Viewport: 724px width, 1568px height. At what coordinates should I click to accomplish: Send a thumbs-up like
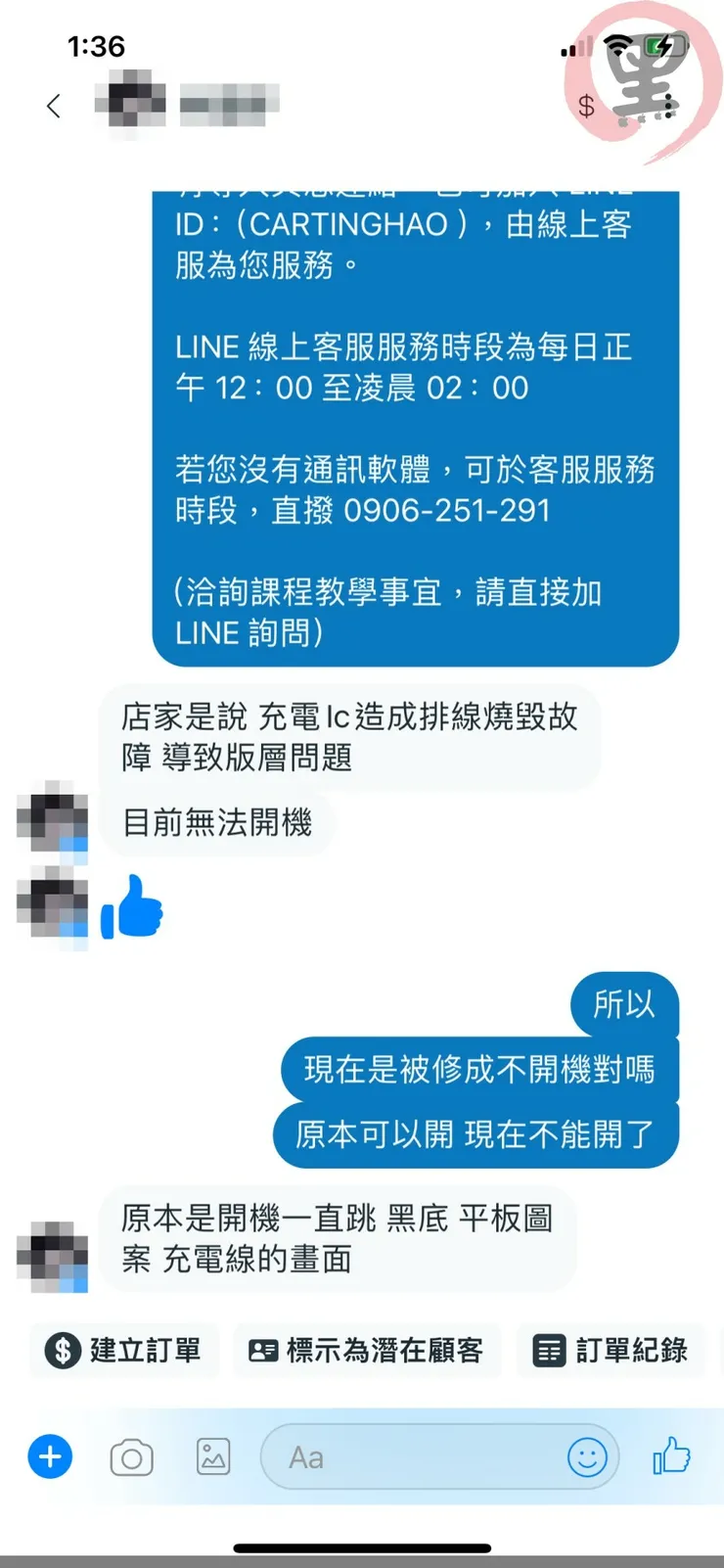pyautogui.click(x=672, y=1456)
